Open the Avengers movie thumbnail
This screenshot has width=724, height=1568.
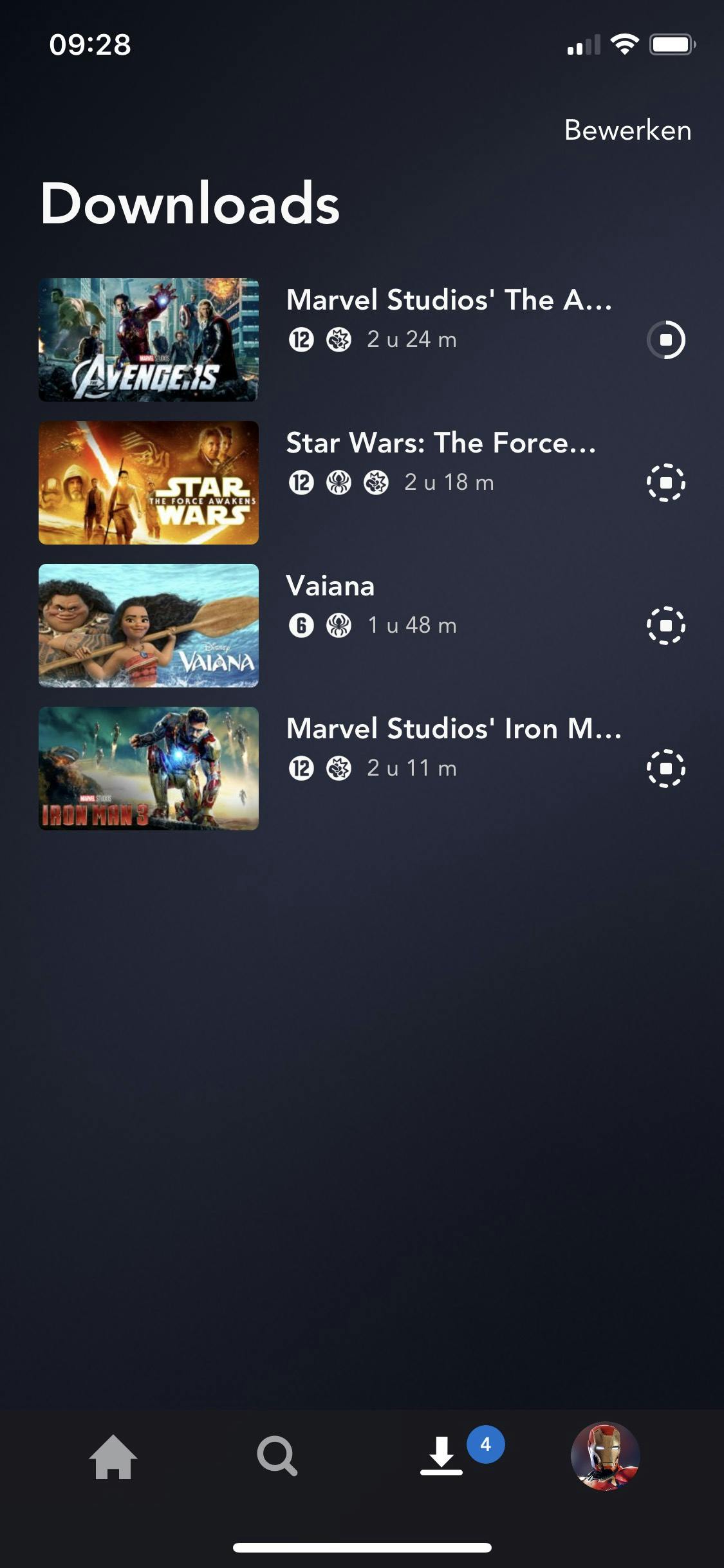click(149, 340)
